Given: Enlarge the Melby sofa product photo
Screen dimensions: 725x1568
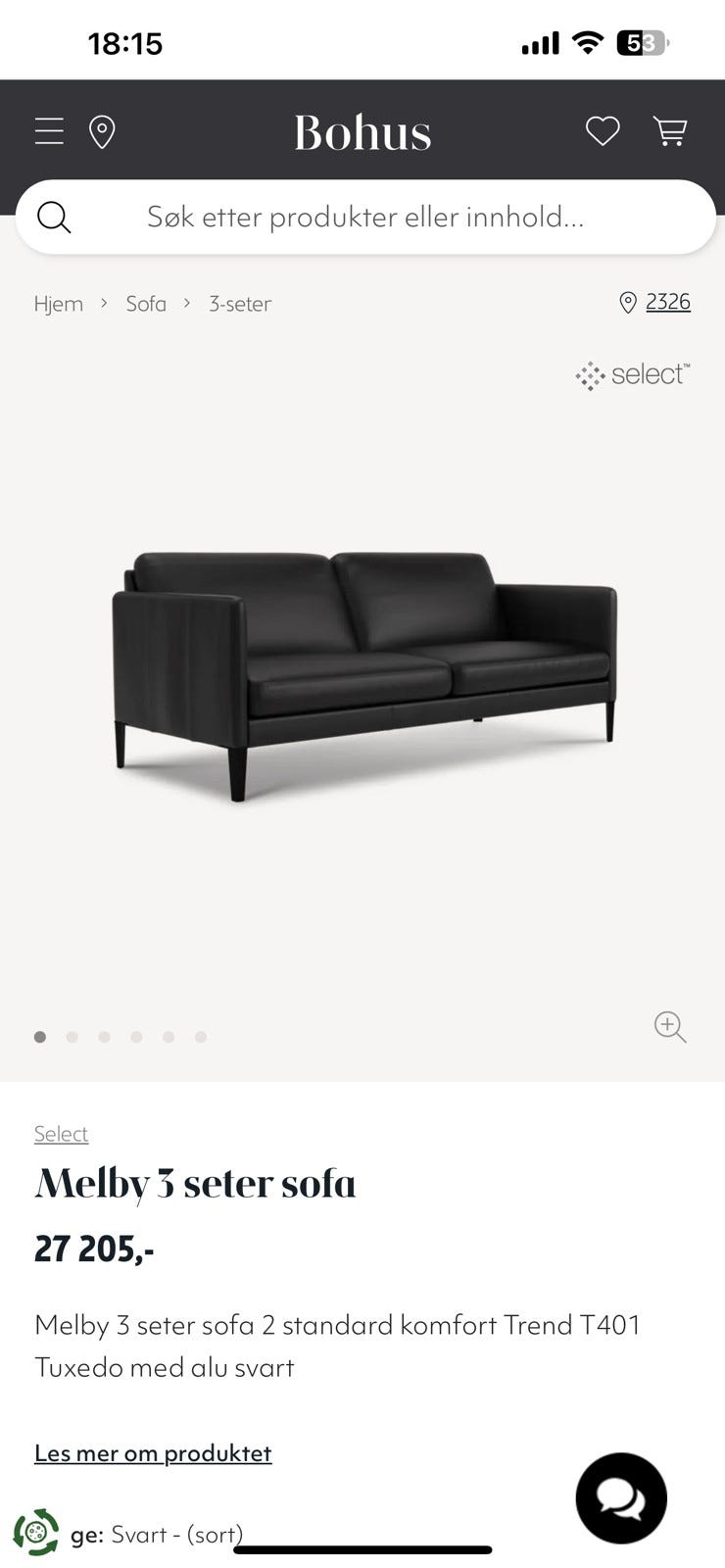Looking at the screenshot, I should 364,676.
